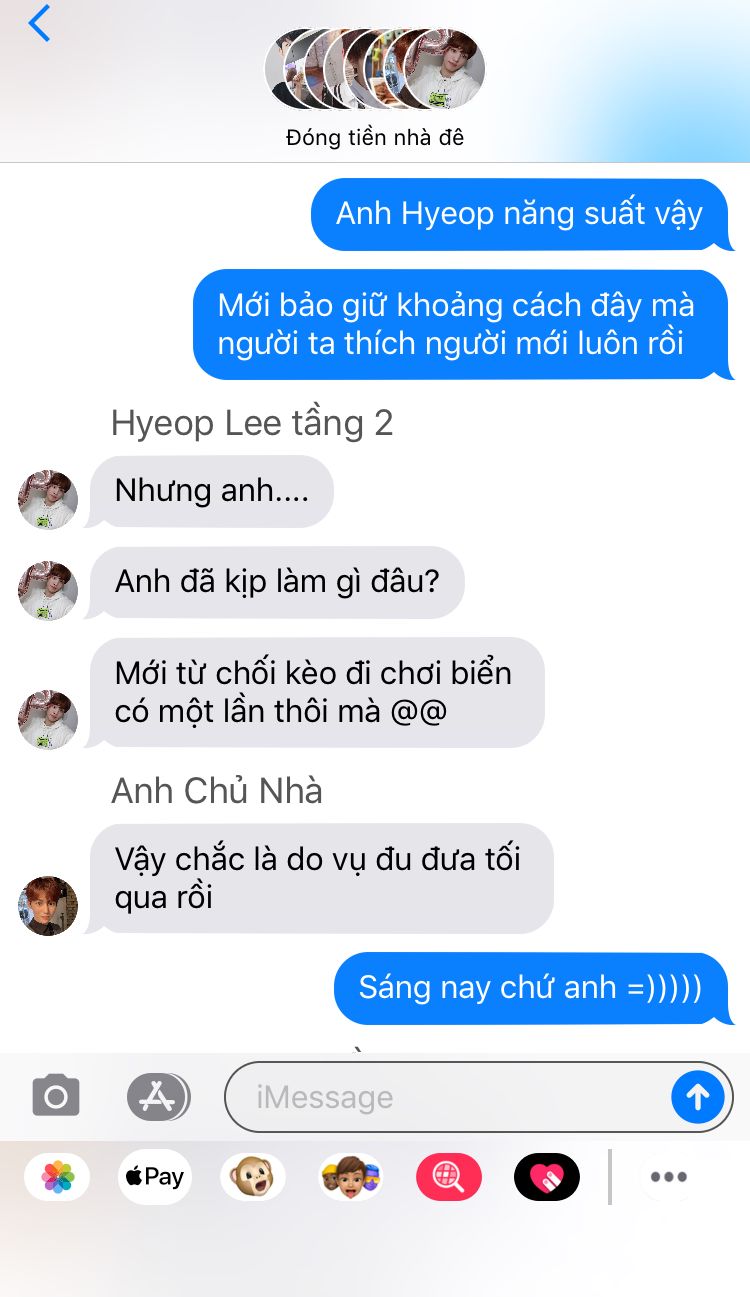750x1297 pixels.
Task: Show more iMessage apps with three dots
Action: pyautogui.click(x=669, y=1177)
